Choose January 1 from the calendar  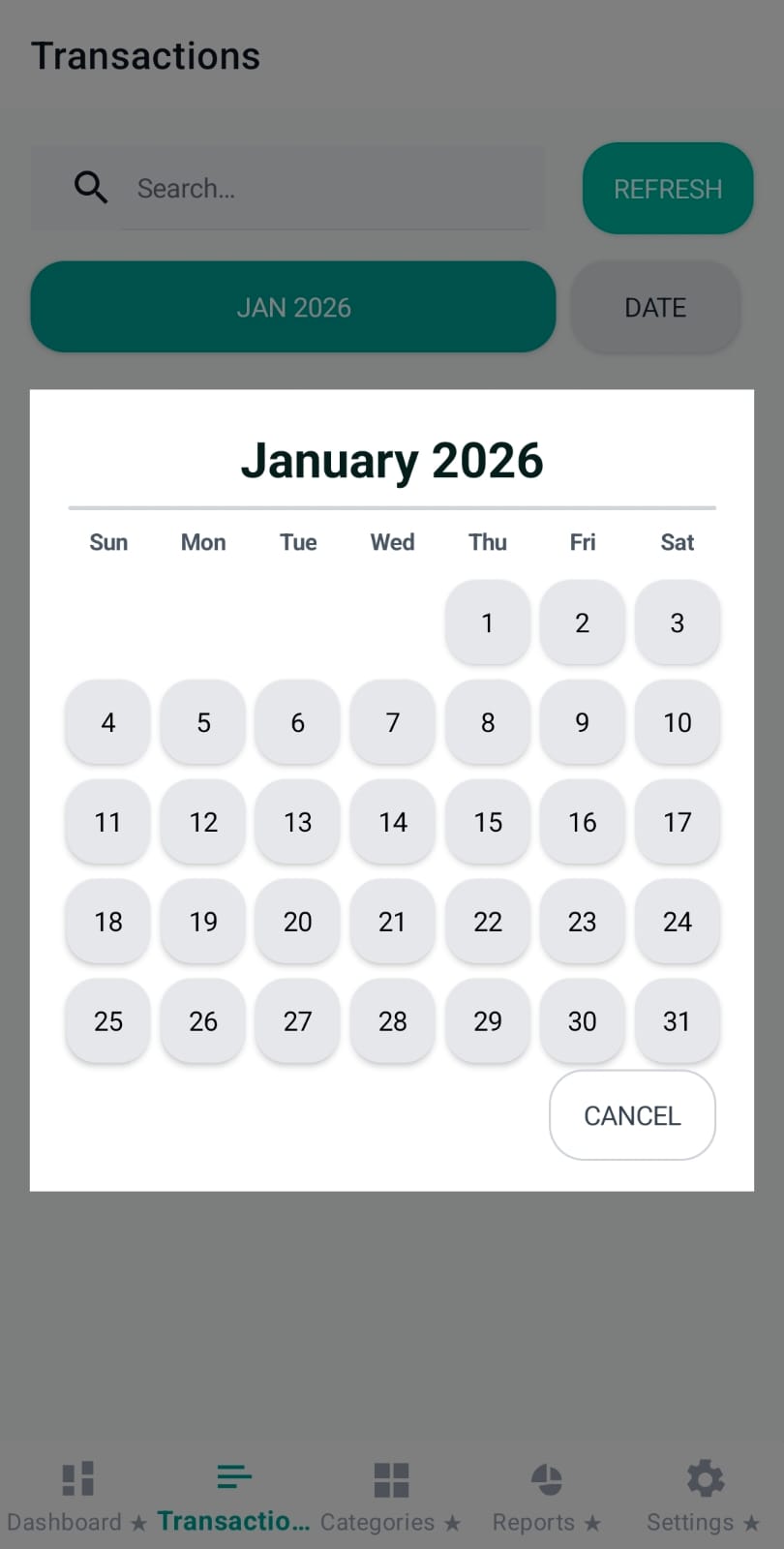(488, 623)
